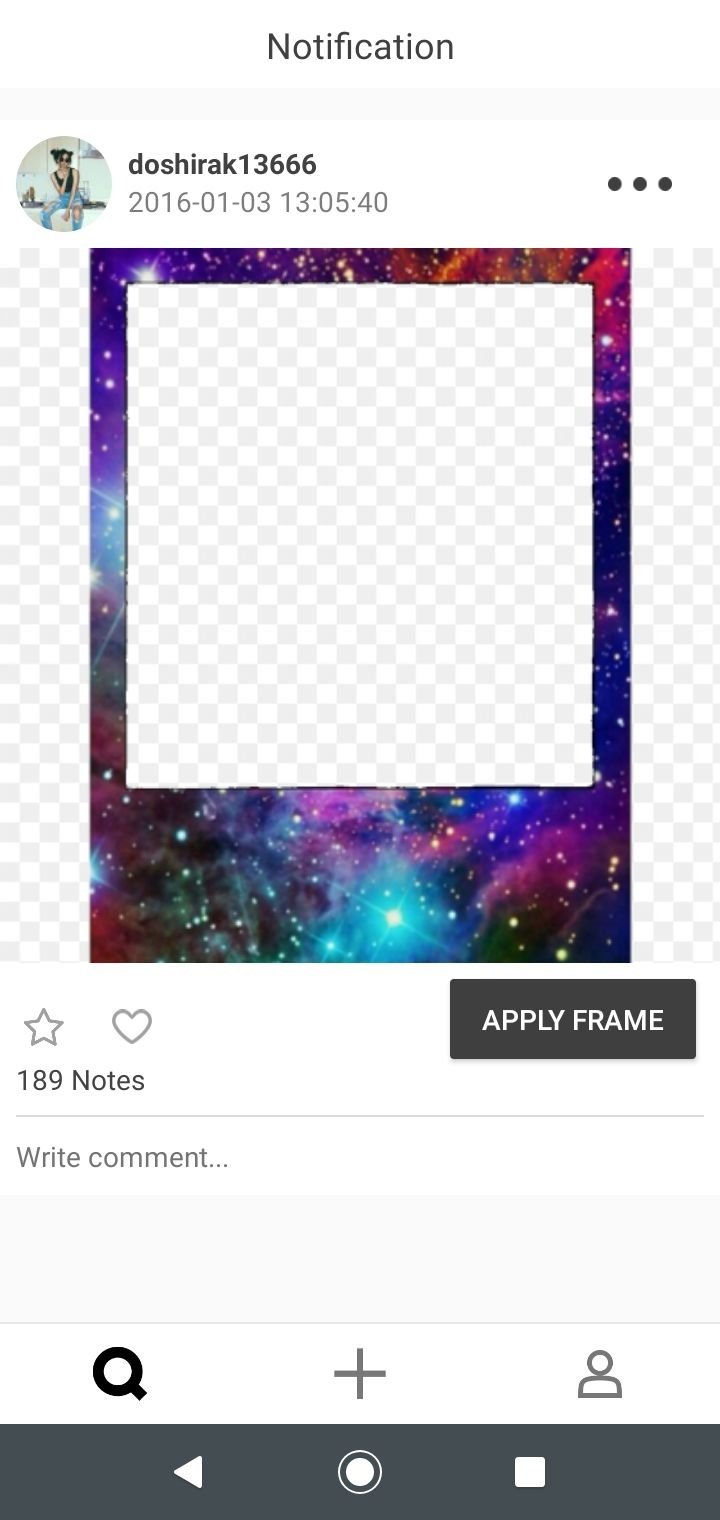Go back using system back button
The image size is (720, 1520).
click(x=188, y=1472)
